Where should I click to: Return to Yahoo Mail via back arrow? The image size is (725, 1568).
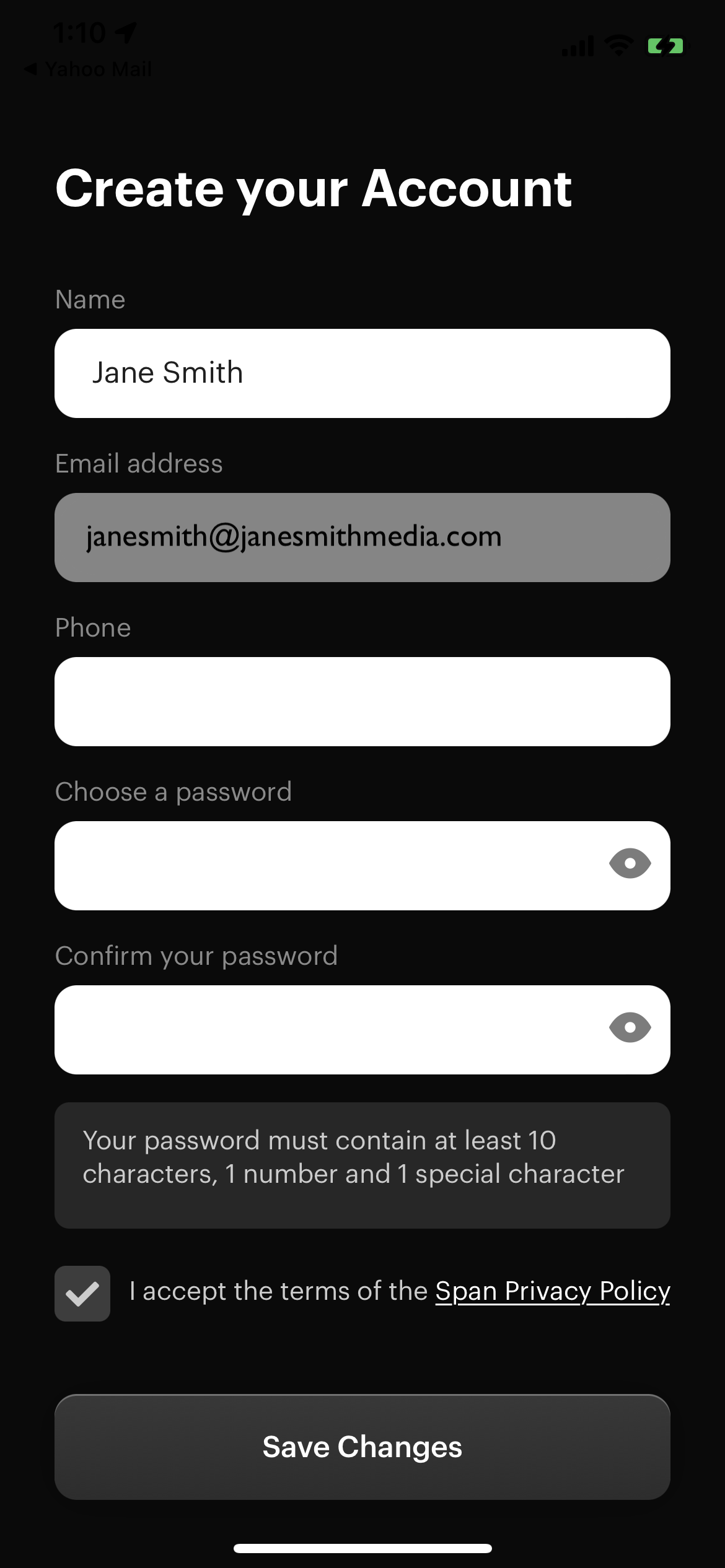click(87, 69)
